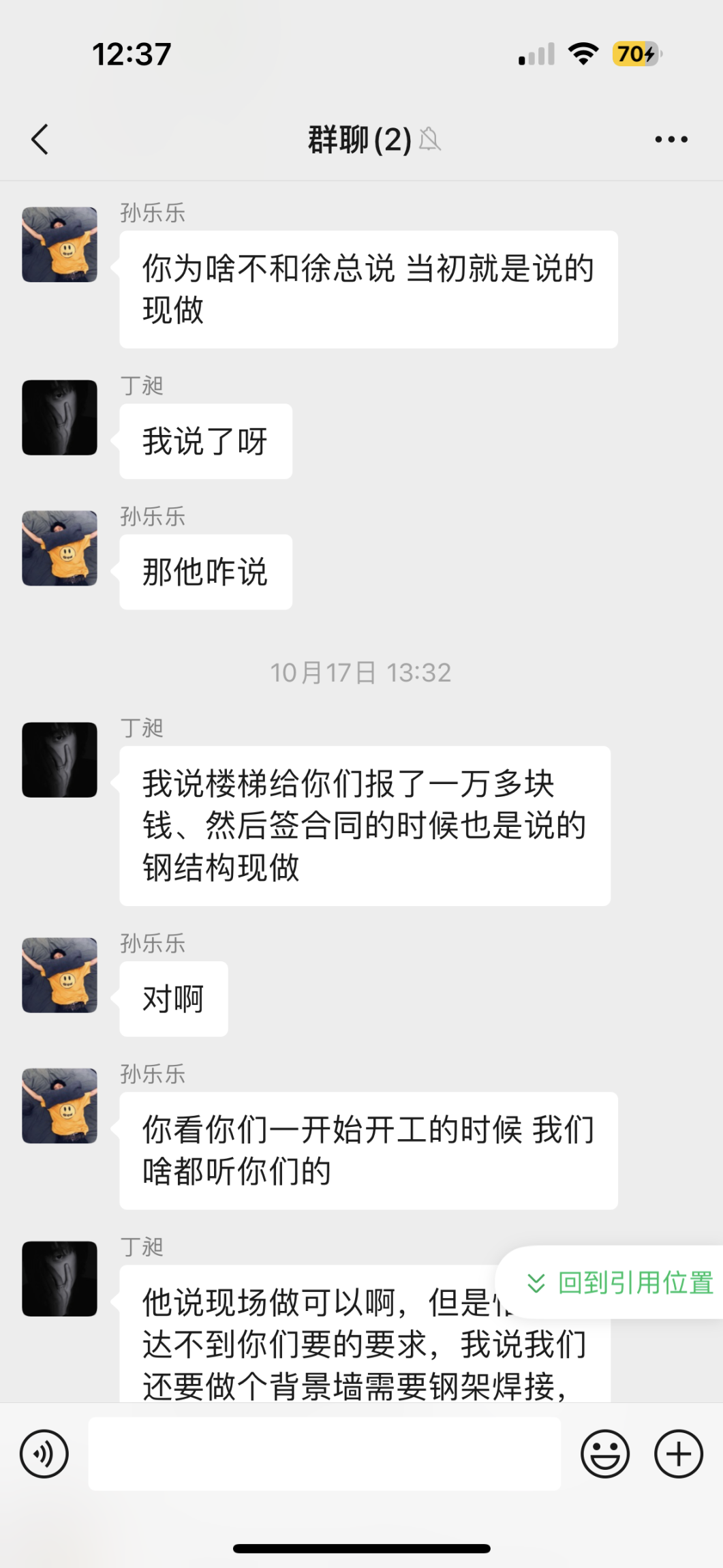This screenshot has width=723, height=1568.
Task: Open 丁昶's avatar beside 我说了呀
Action: pos(60,418)
